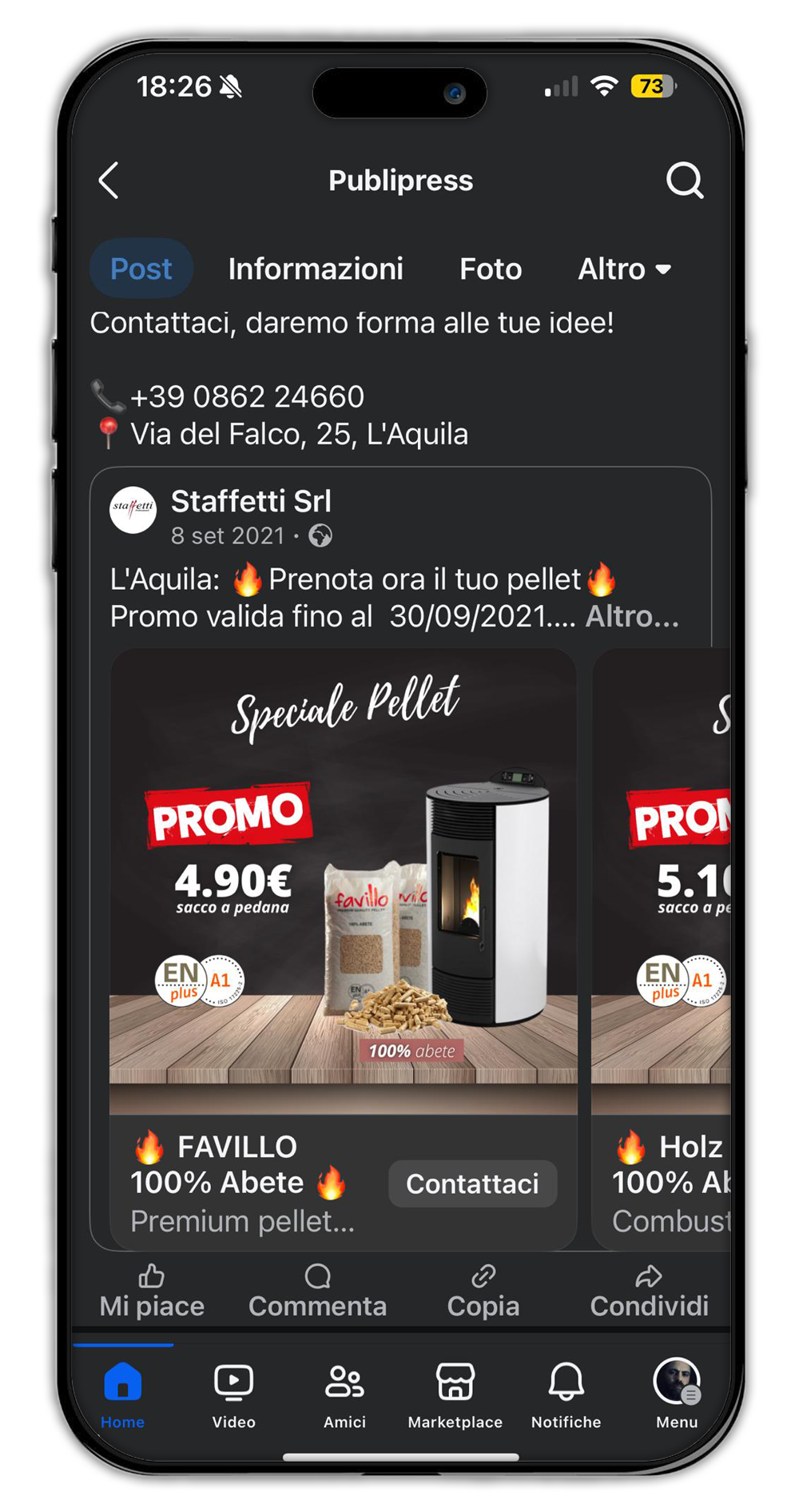Expand the Altro dropdown
The height and width of the screenshot is (1512, 799).
[x=624, y=269]
